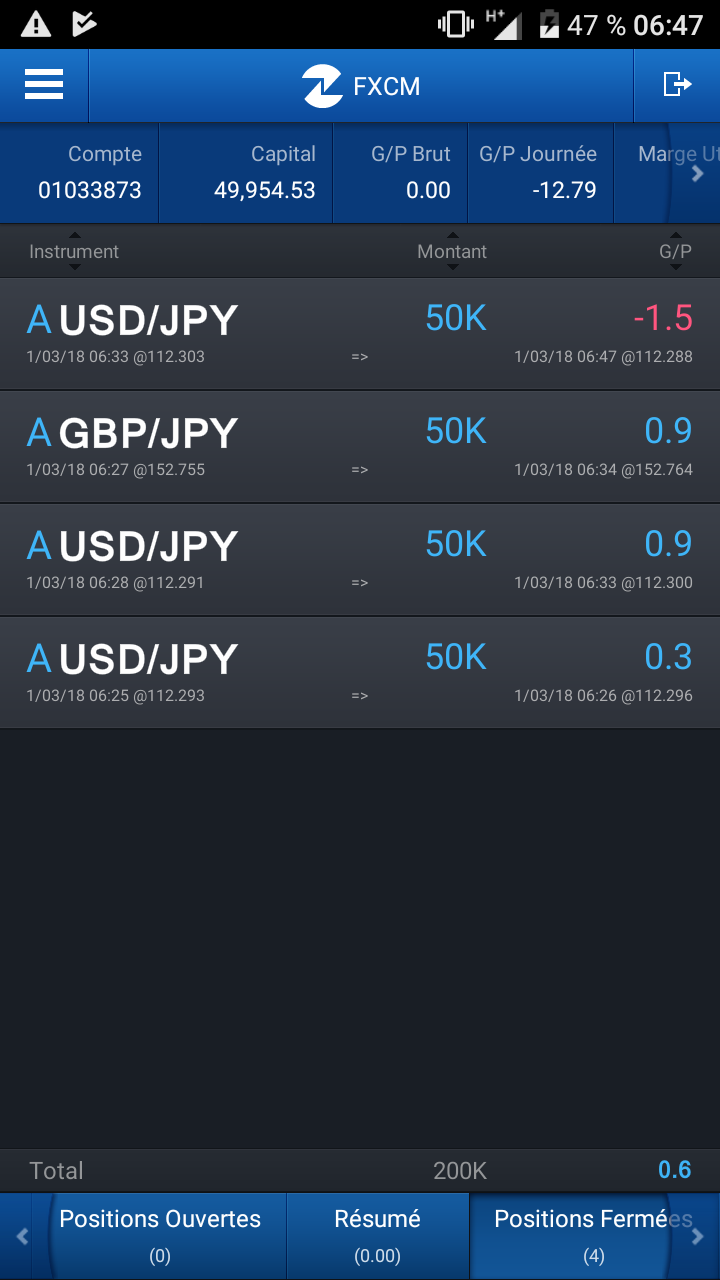The width and height of the screenshot is (720, 1280).
Task: Sort positions by Instrument column
Action: click(x=74, y=251)
